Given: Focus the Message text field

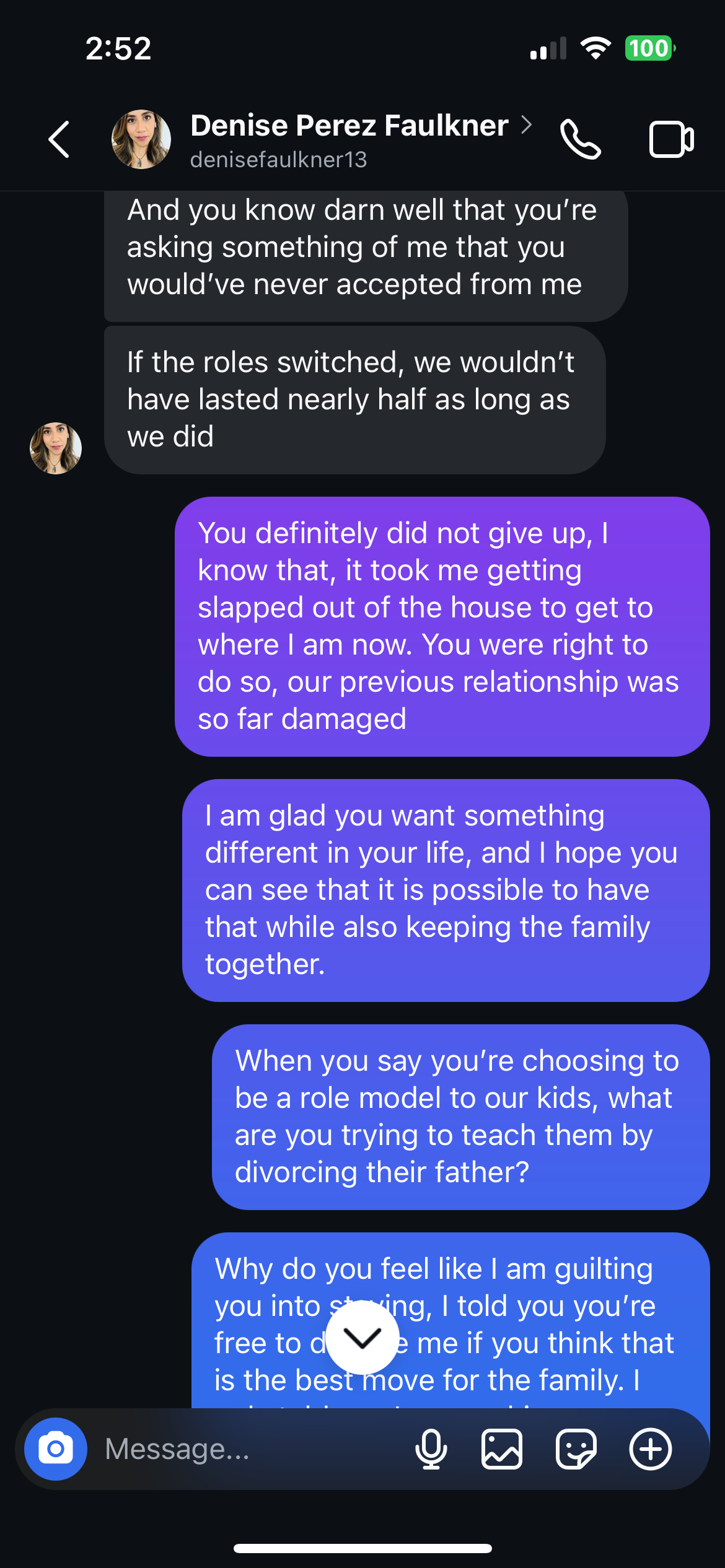Looking at the screenshot, I should point(248,1449).
